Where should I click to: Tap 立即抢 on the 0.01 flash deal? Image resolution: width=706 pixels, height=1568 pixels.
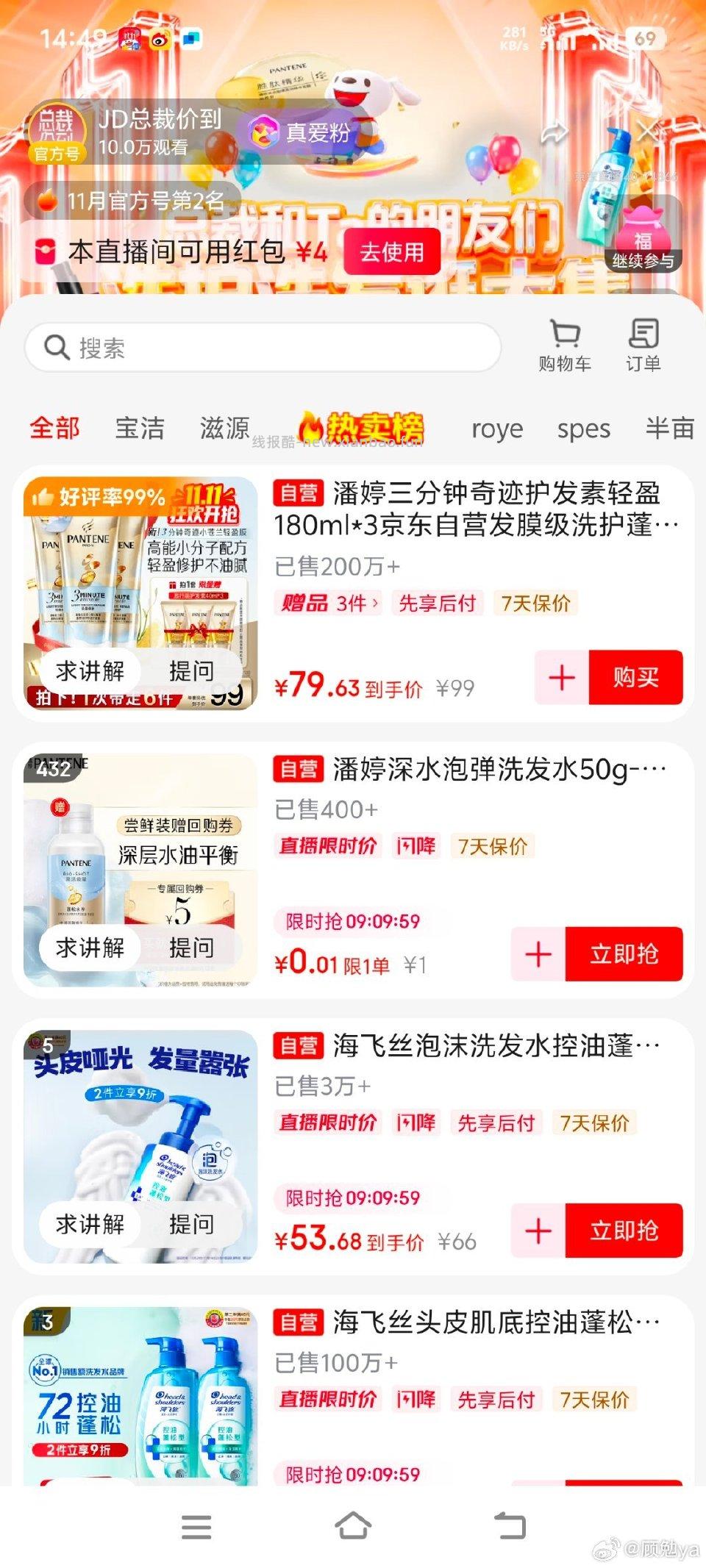[625, 953]
